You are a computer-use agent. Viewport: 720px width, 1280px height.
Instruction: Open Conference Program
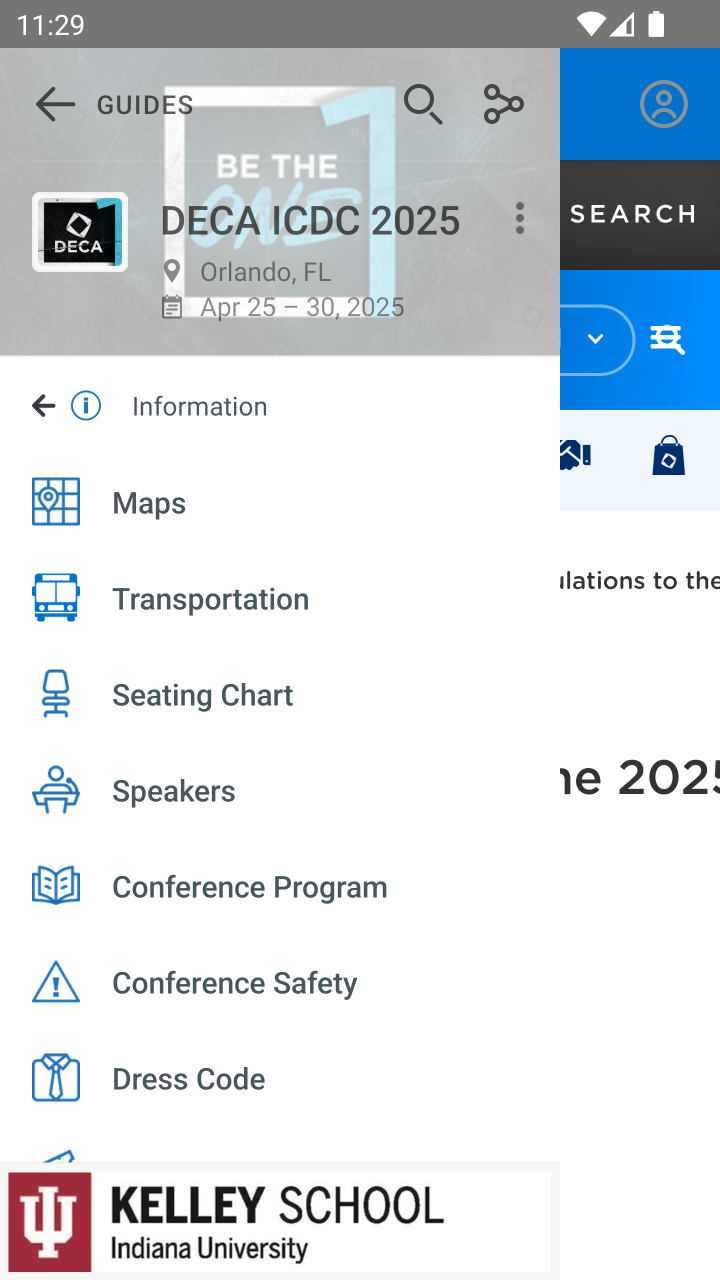(x=249, y=886)
